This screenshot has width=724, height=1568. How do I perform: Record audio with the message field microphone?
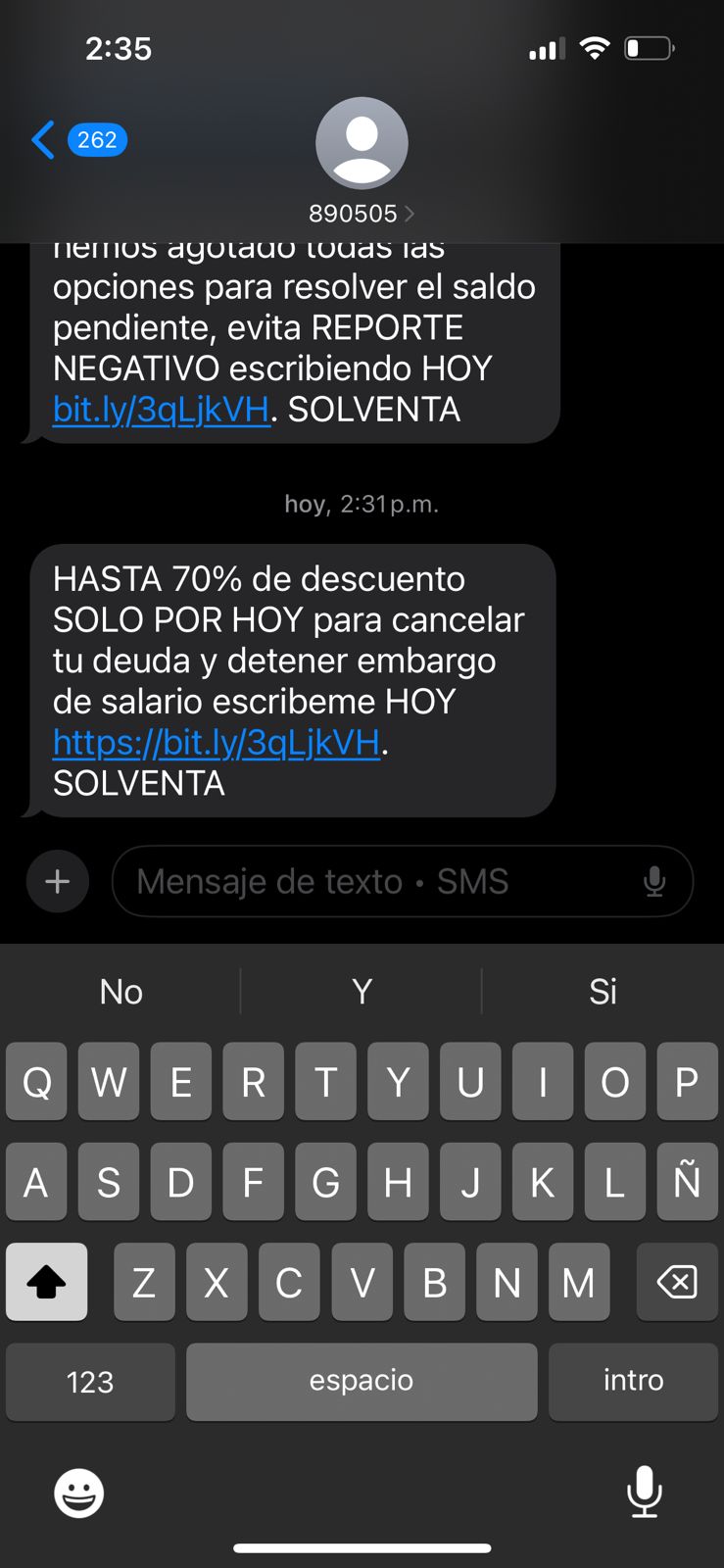[x=654, y=881]
